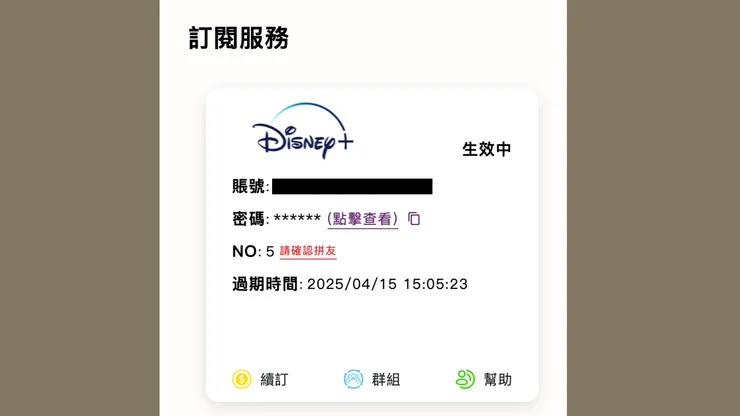Tap 續訂 to renew the subscription
740x416 pixels.
point(260,379)
